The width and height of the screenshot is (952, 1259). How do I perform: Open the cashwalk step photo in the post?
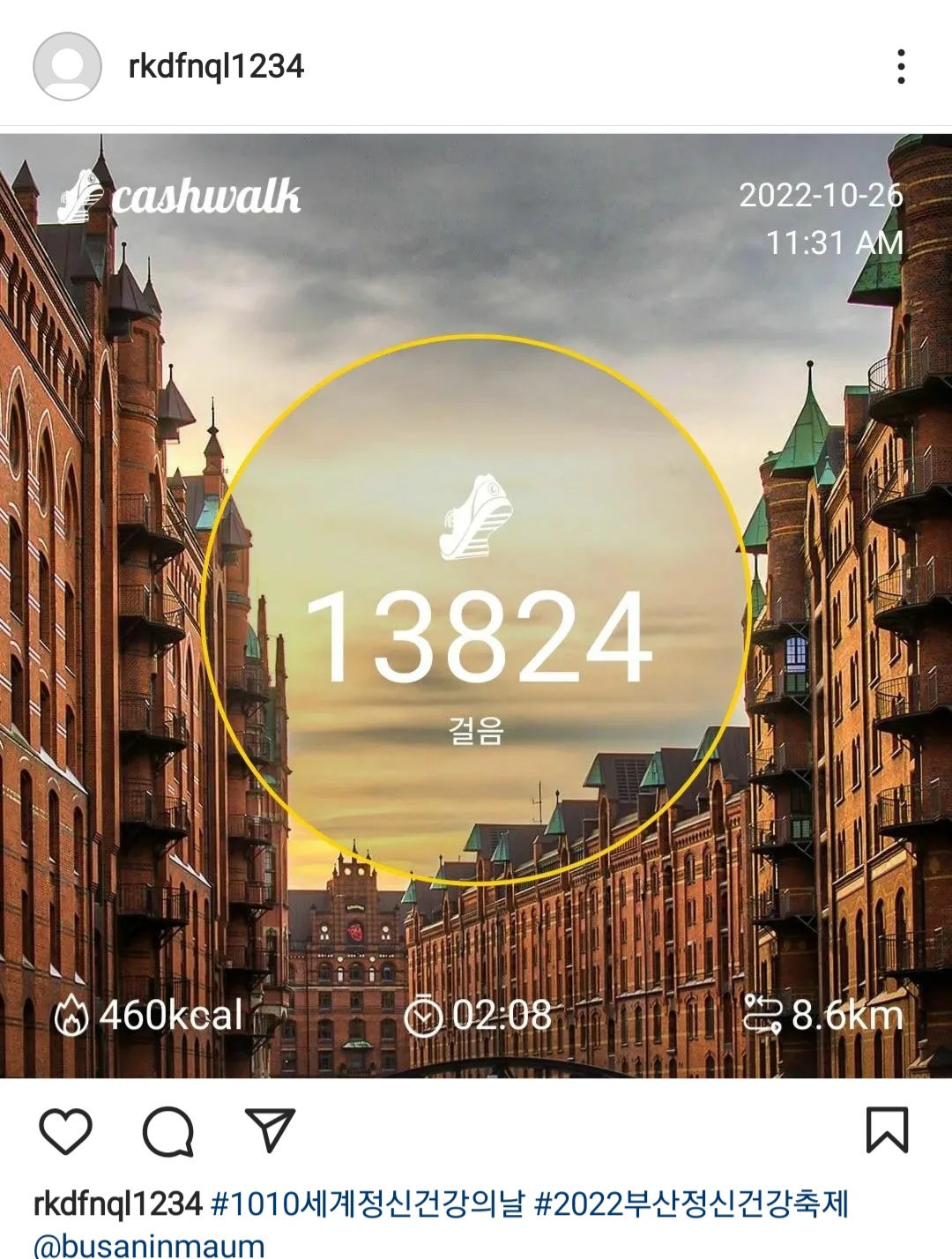click(x=476, y=606)
